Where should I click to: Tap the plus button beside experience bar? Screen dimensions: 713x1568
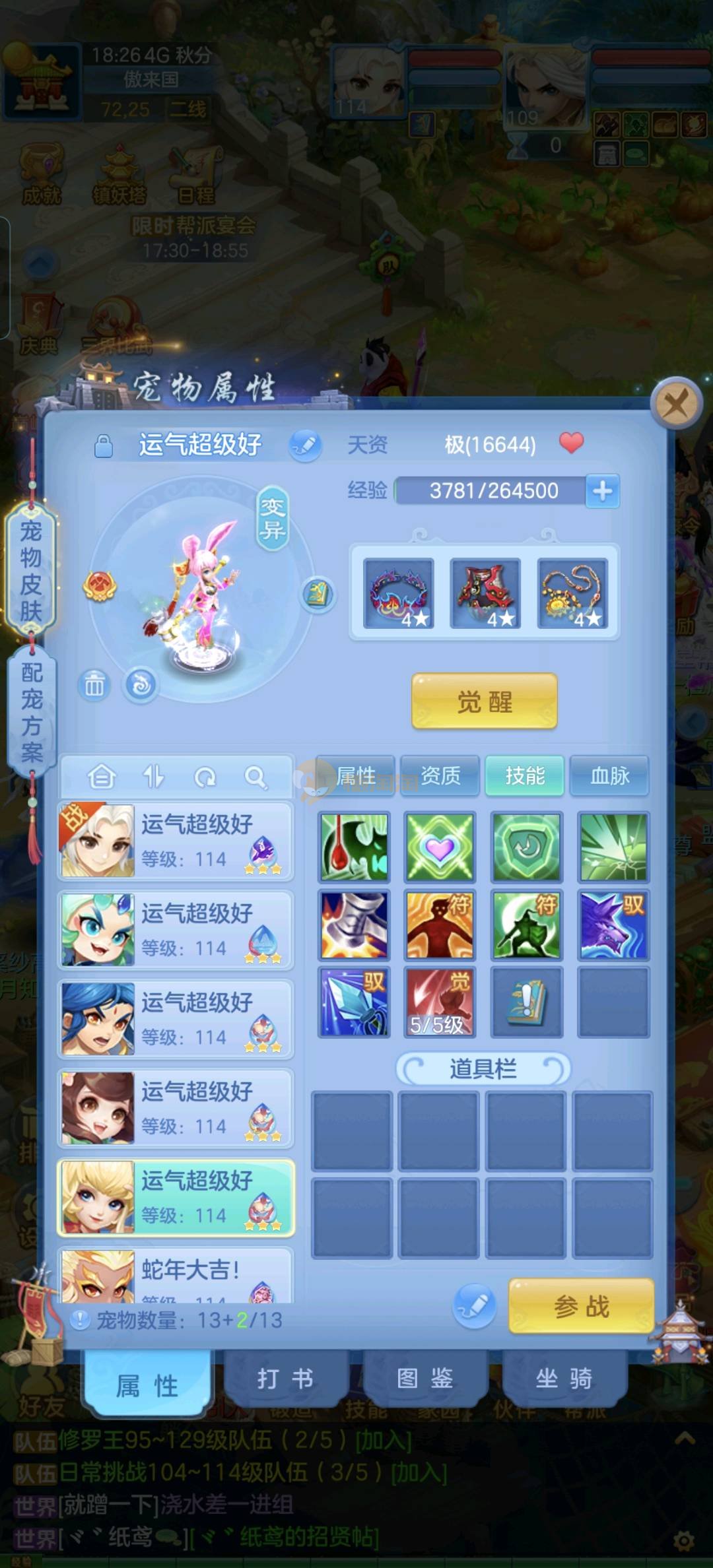(602, 491)
